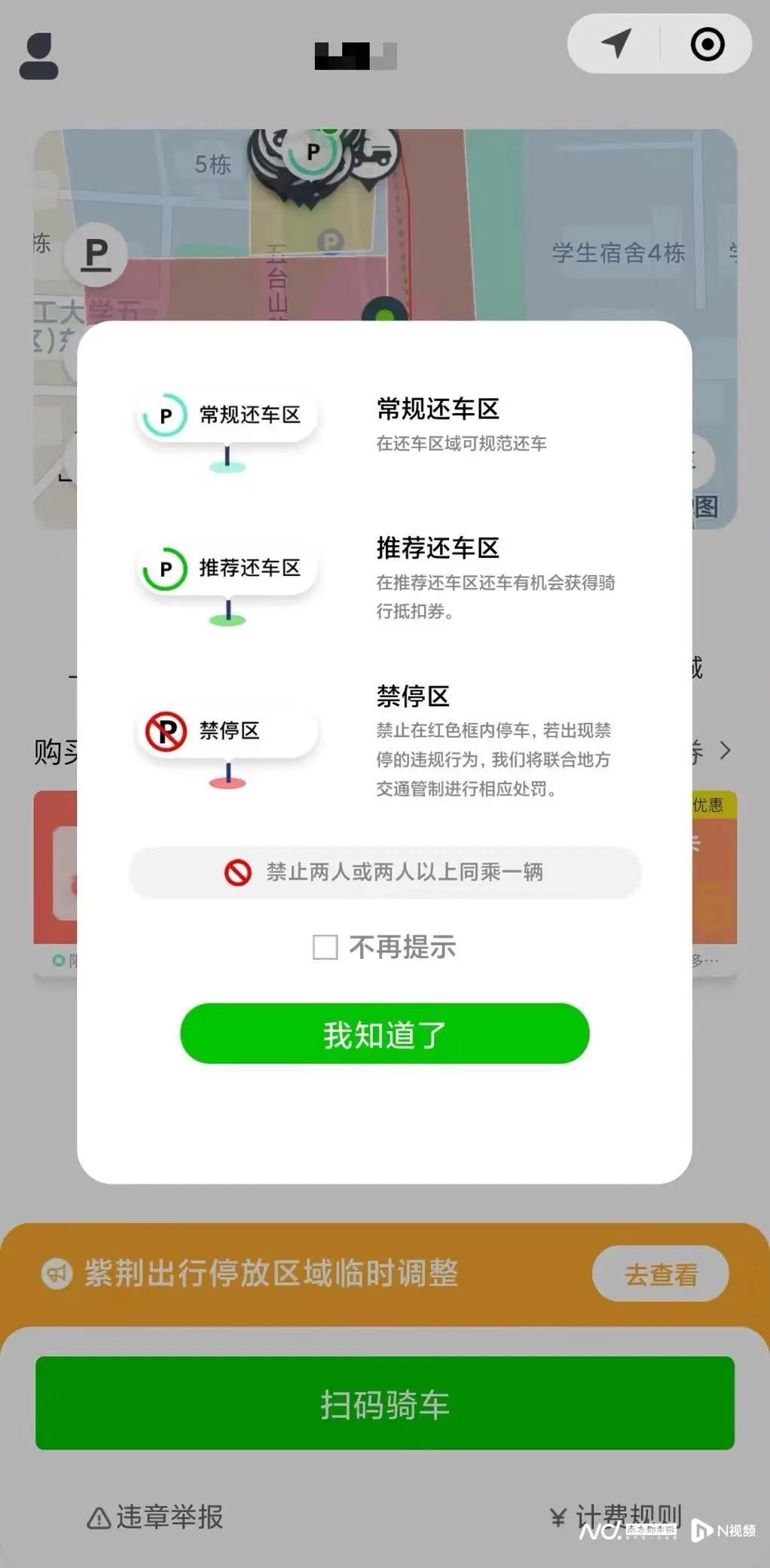Open 违章举报 violation report

click(x=155, y=1517)
